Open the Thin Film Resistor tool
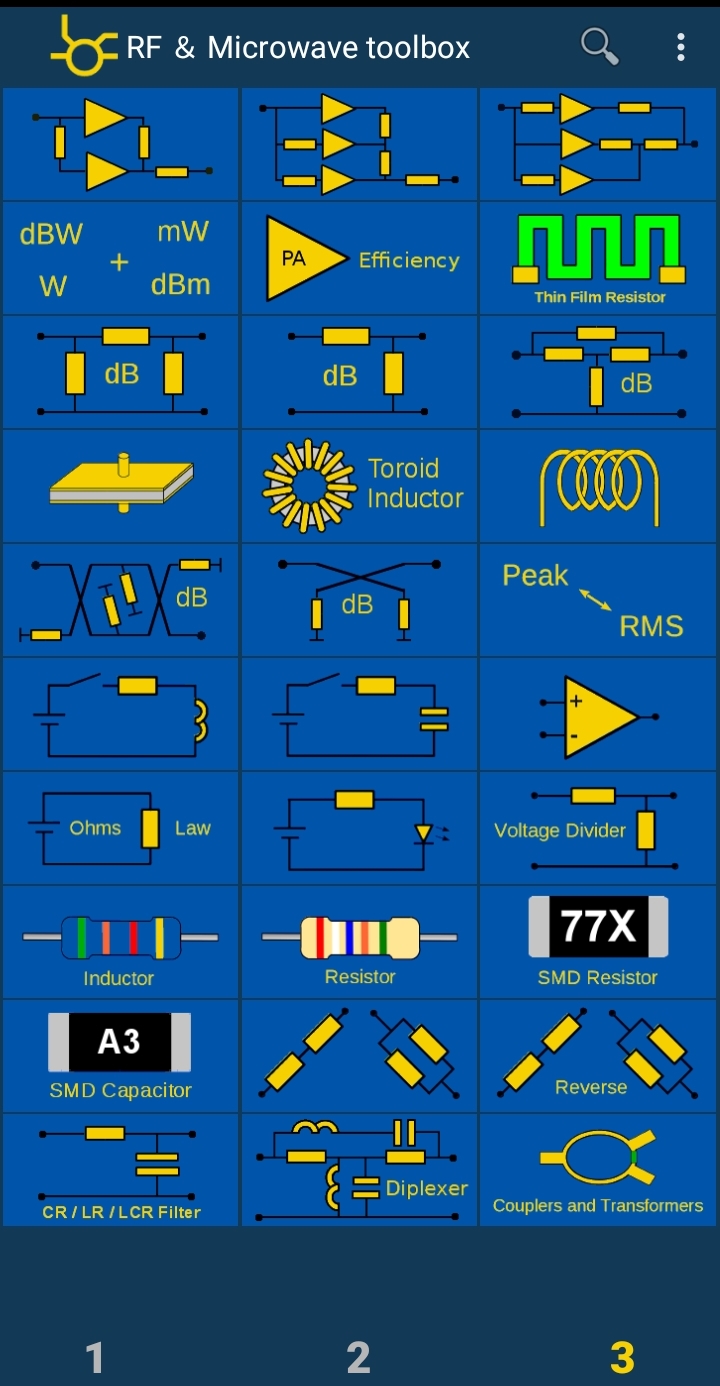The image size is (720, 1386). pyautogui.click(x=598, y=258)
